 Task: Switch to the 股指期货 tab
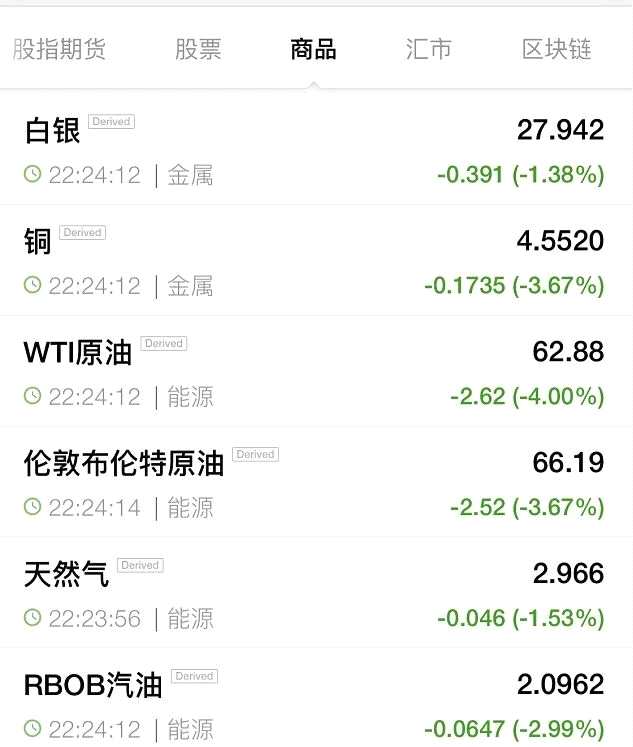click(x=60, y=49)
